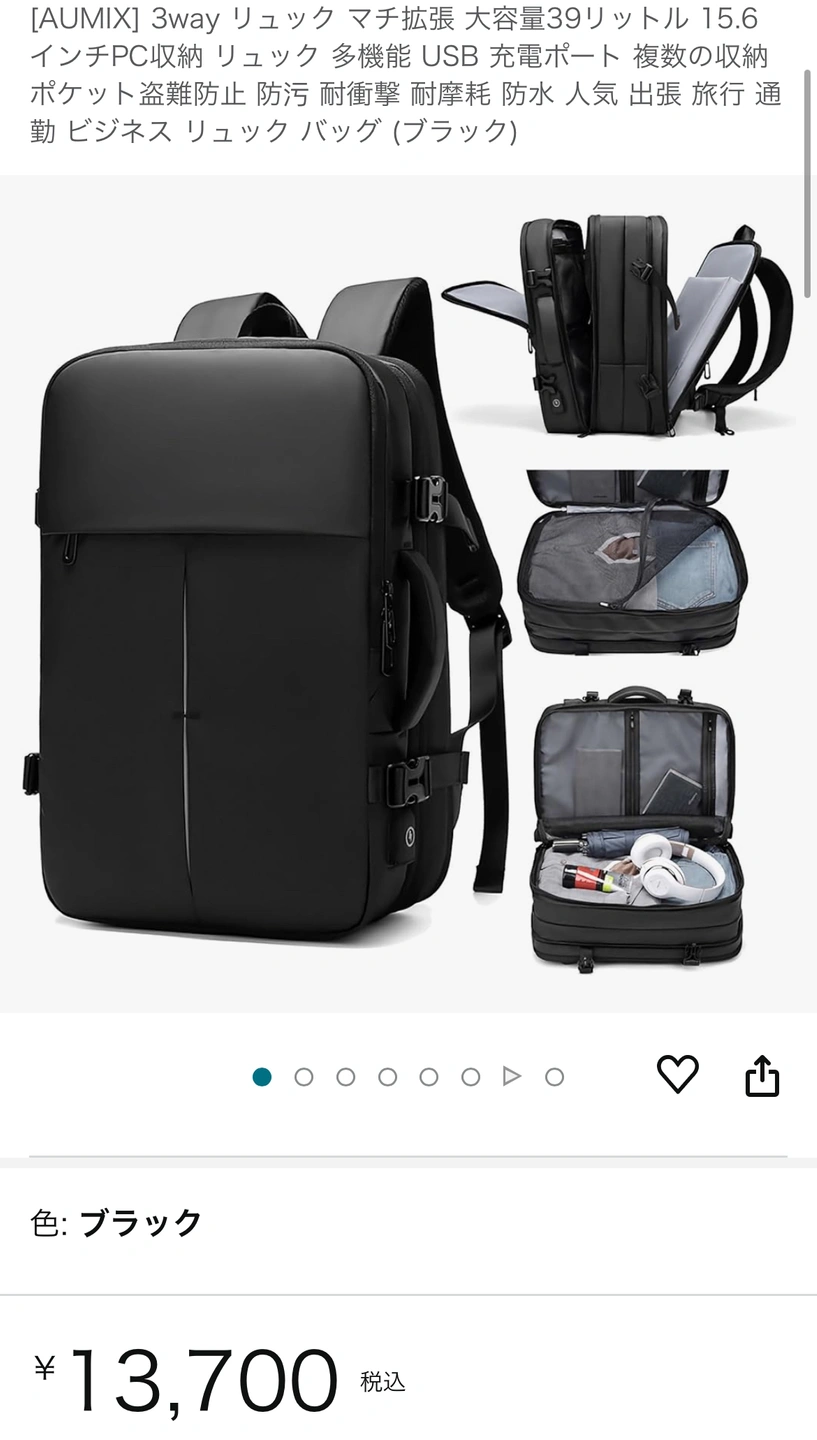Screen dimensions: 817x1440
Task: Go to the last image dot
Action: pyautogui.click(x=554, y=1077)
